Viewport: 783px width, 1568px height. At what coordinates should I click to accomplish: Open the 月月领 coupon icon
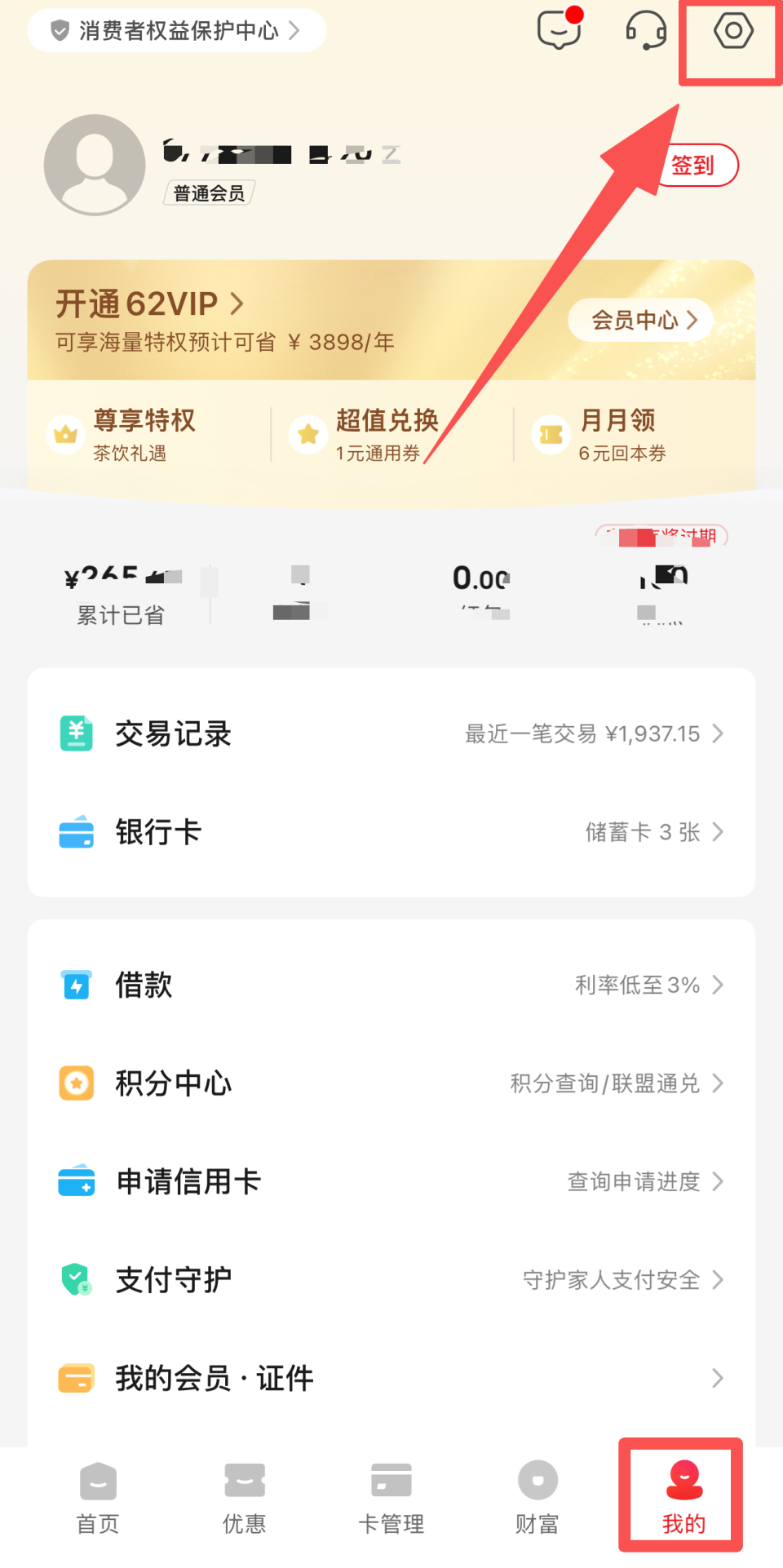550,434
